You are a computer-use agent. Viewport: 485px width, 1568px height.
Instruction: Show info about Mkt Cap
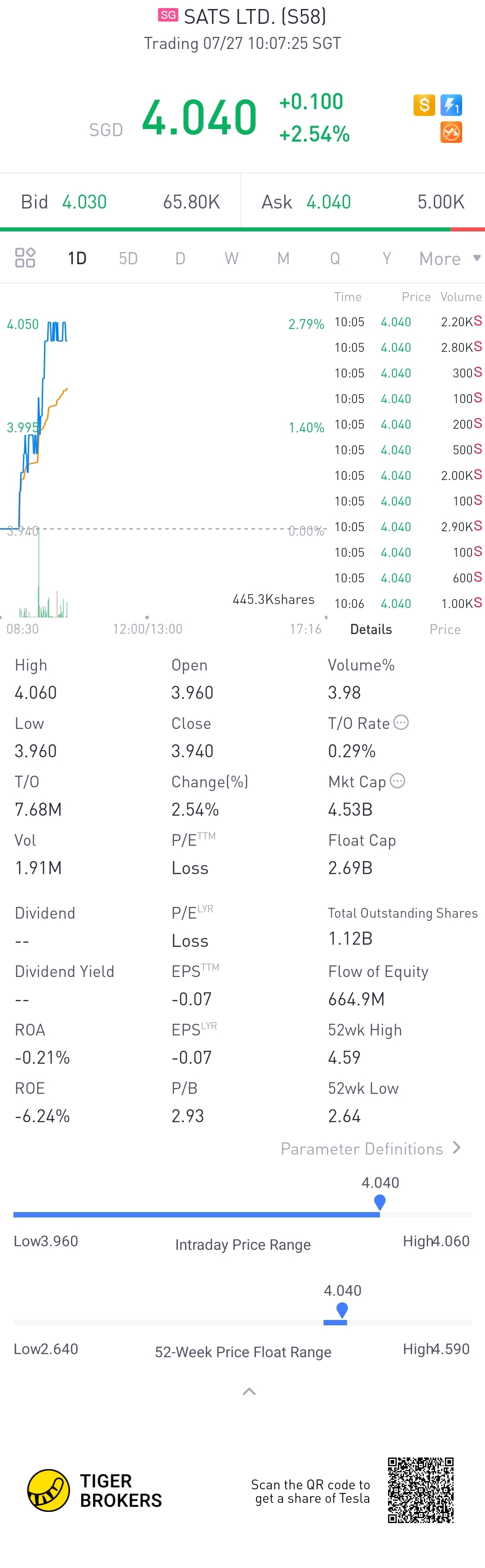point(397,781)
